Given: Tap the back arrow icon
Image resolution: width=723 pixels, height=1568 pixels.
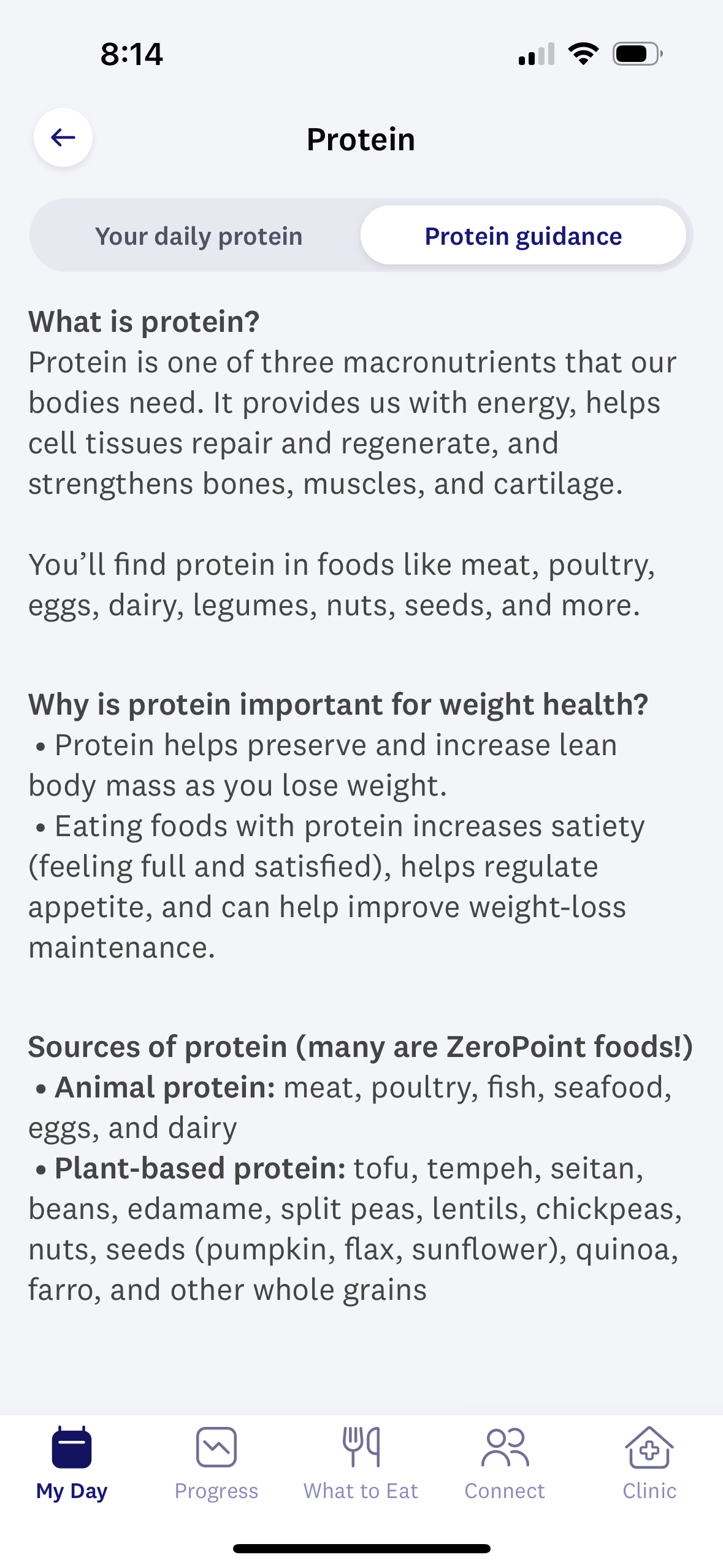Looking at the screenshot, I should tap(63, 138).
